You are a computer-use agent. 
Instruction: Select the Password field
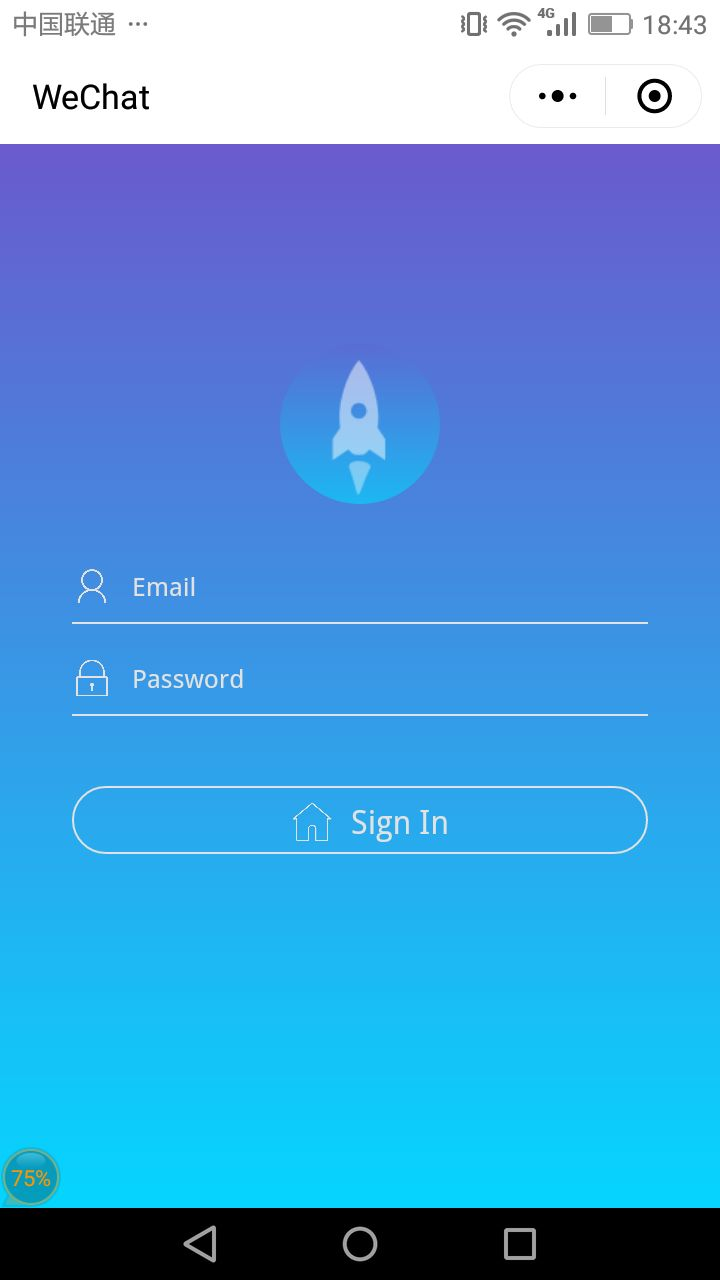pos(360,679)
